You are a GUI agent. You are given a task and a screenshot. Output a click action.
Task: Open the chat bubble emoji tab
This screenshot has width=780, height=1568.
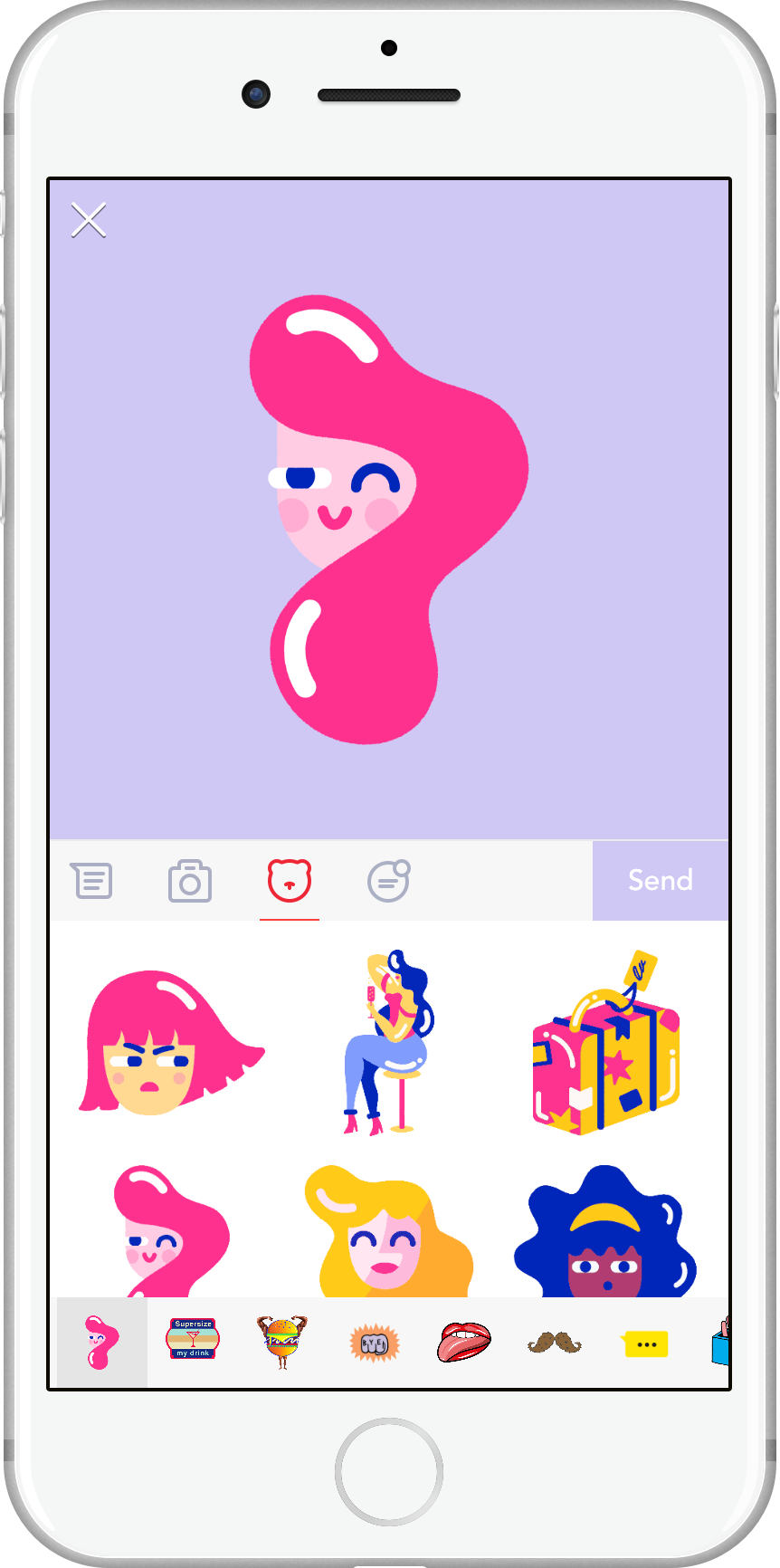(x=388, y=880)
